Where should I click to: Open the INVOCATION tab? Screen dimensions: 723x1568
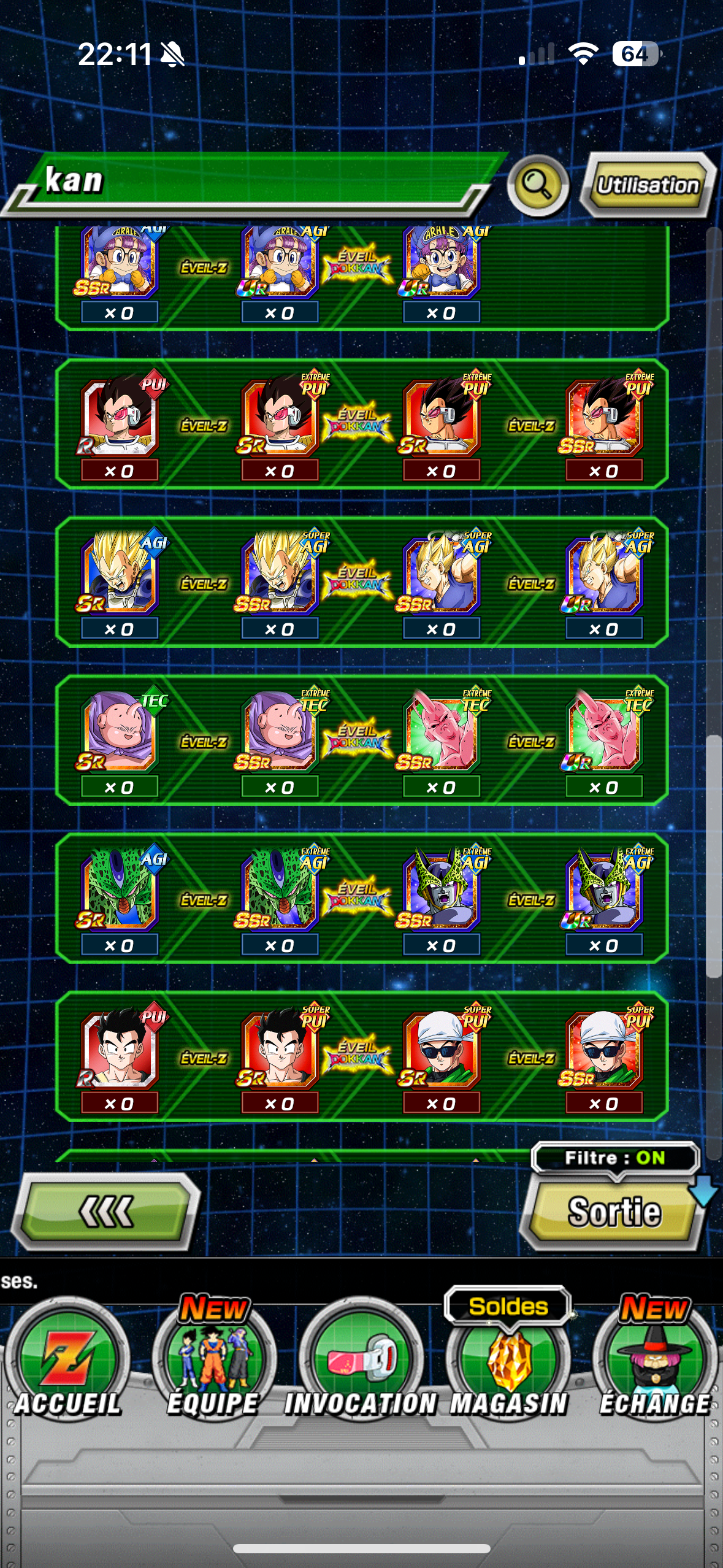[x=361, y=1362]
